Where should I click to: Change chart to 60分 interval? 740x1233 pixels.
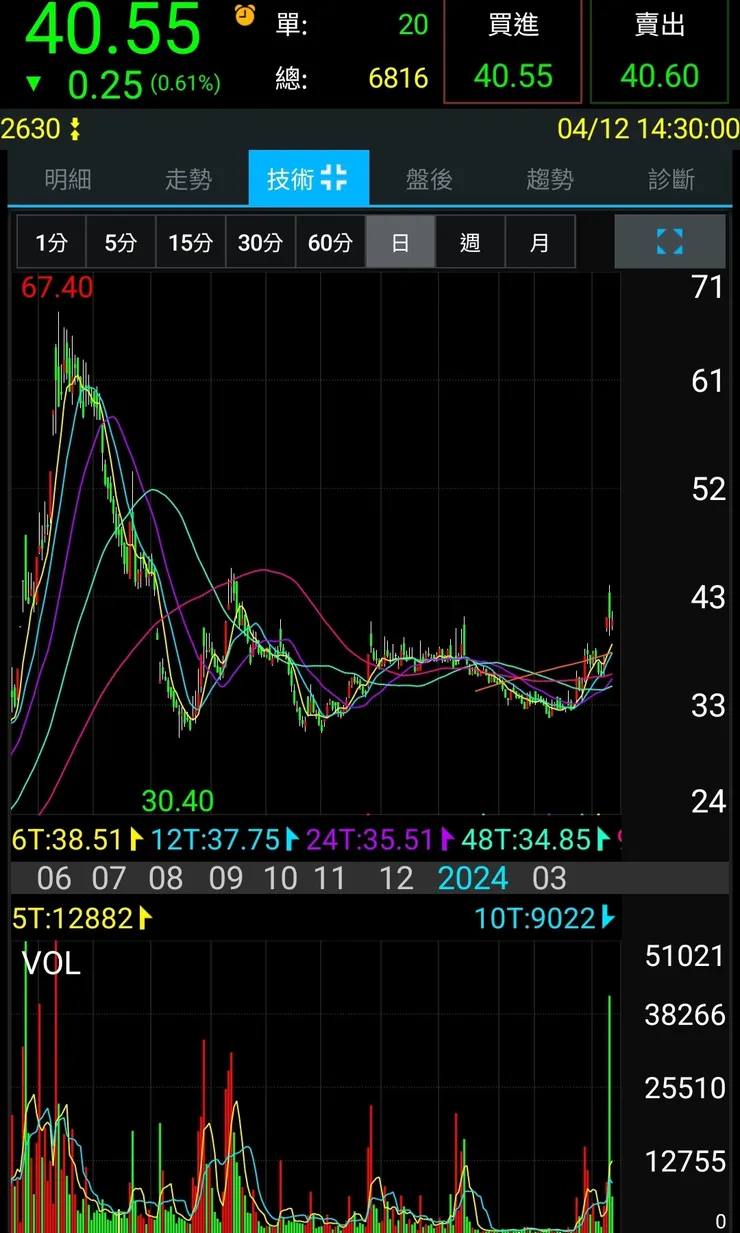(330, 242)
